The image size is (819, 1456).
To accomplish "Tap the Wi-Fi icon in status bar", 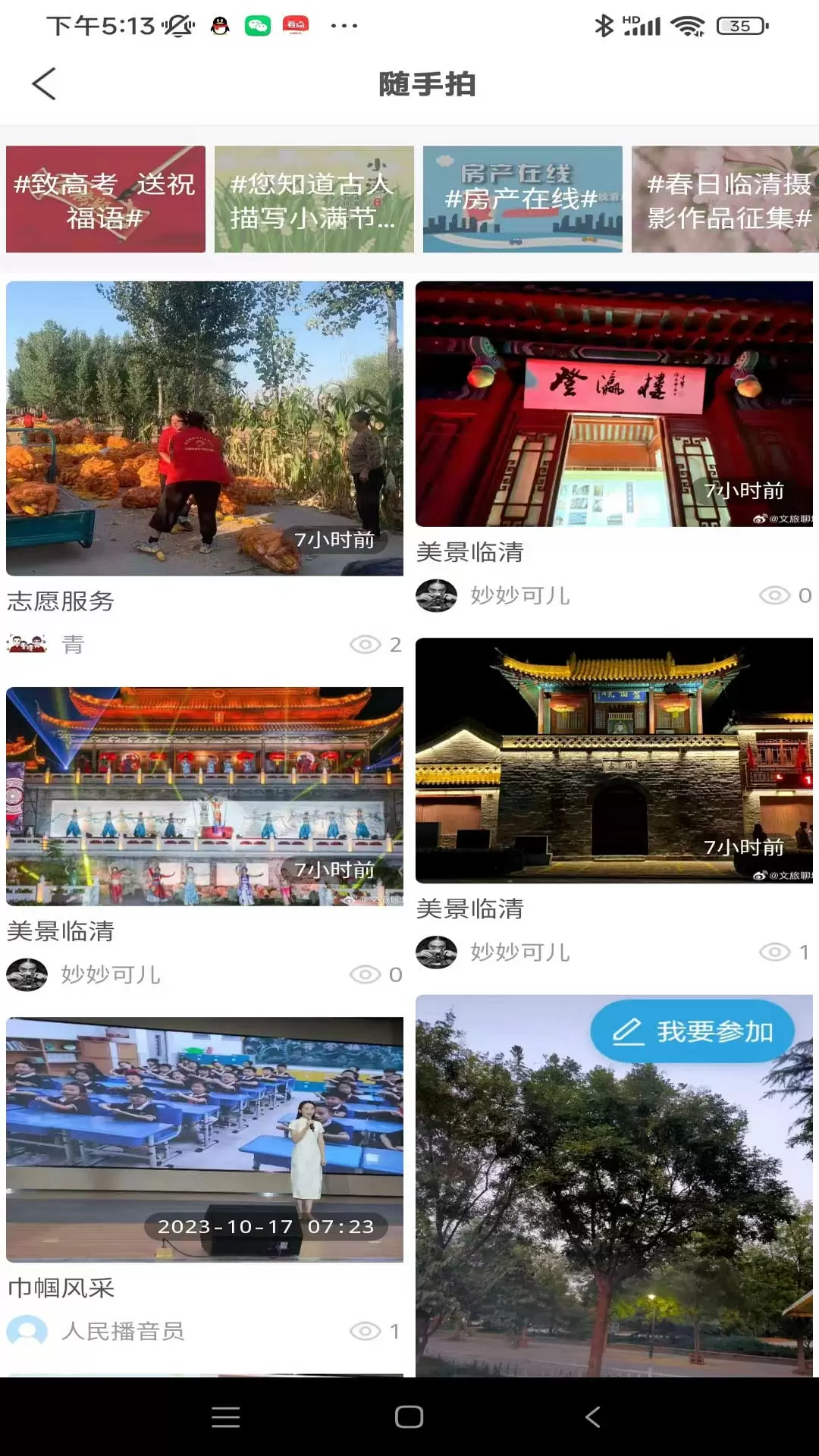I will [x=688, y=25].
